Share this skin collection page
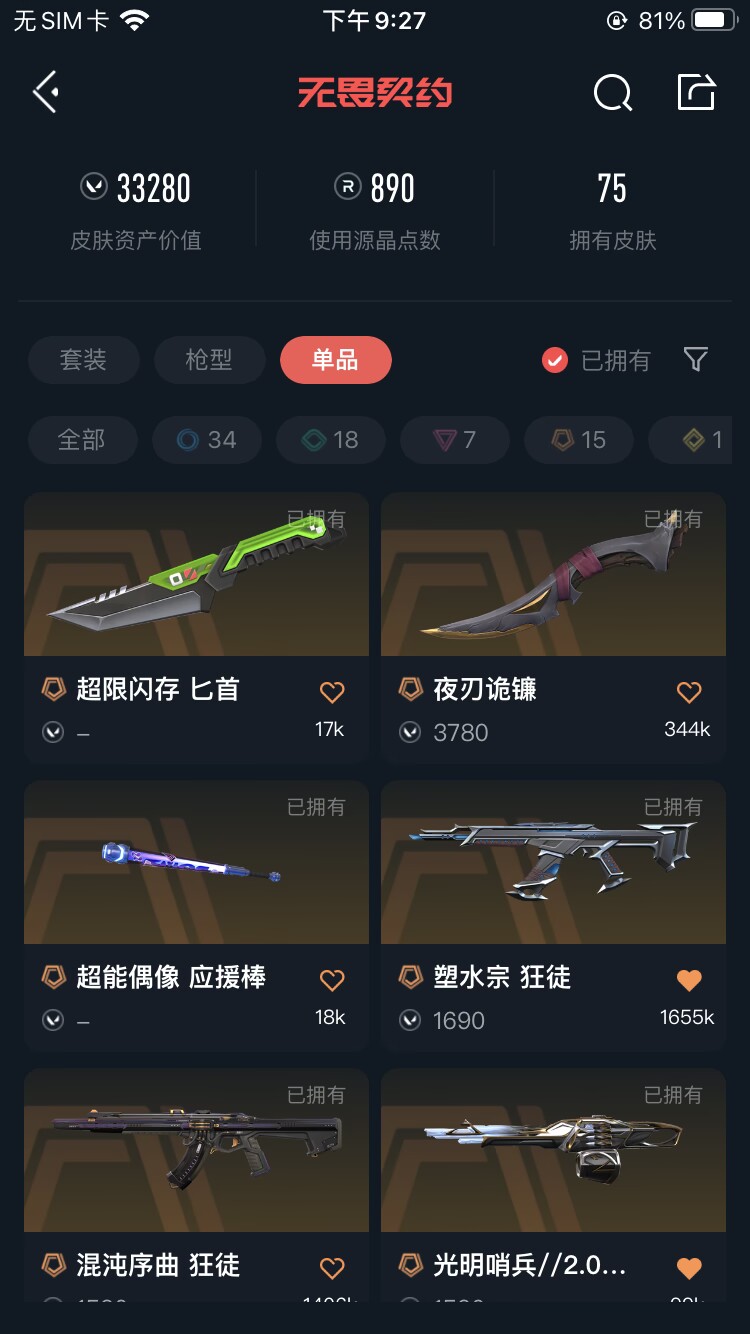The width and height of the screenshot is (750, 1334). point(696,92)
